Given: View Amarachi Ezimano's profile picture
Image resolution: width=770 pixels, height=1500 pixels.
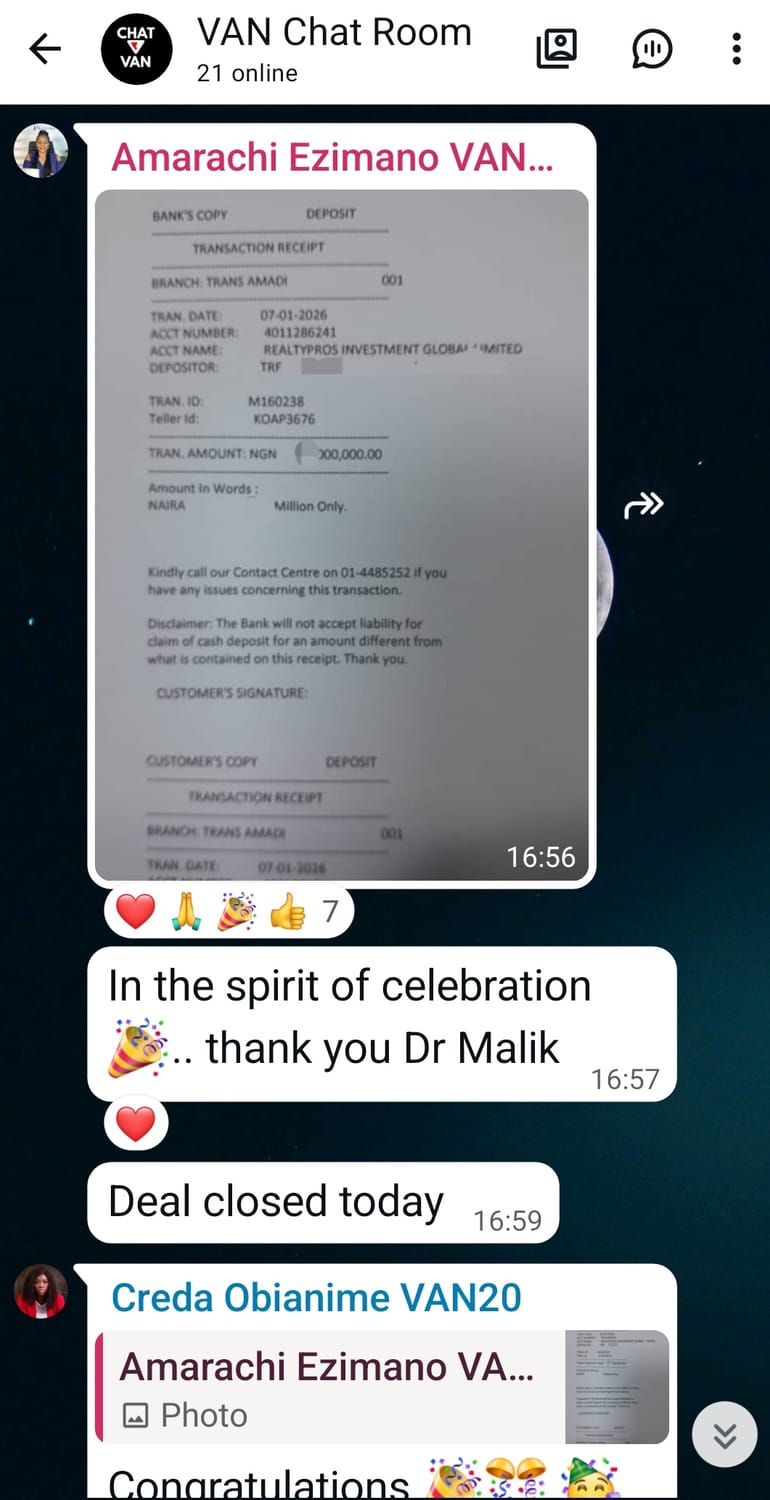Looking at the screenshot, I should (40, 151).
